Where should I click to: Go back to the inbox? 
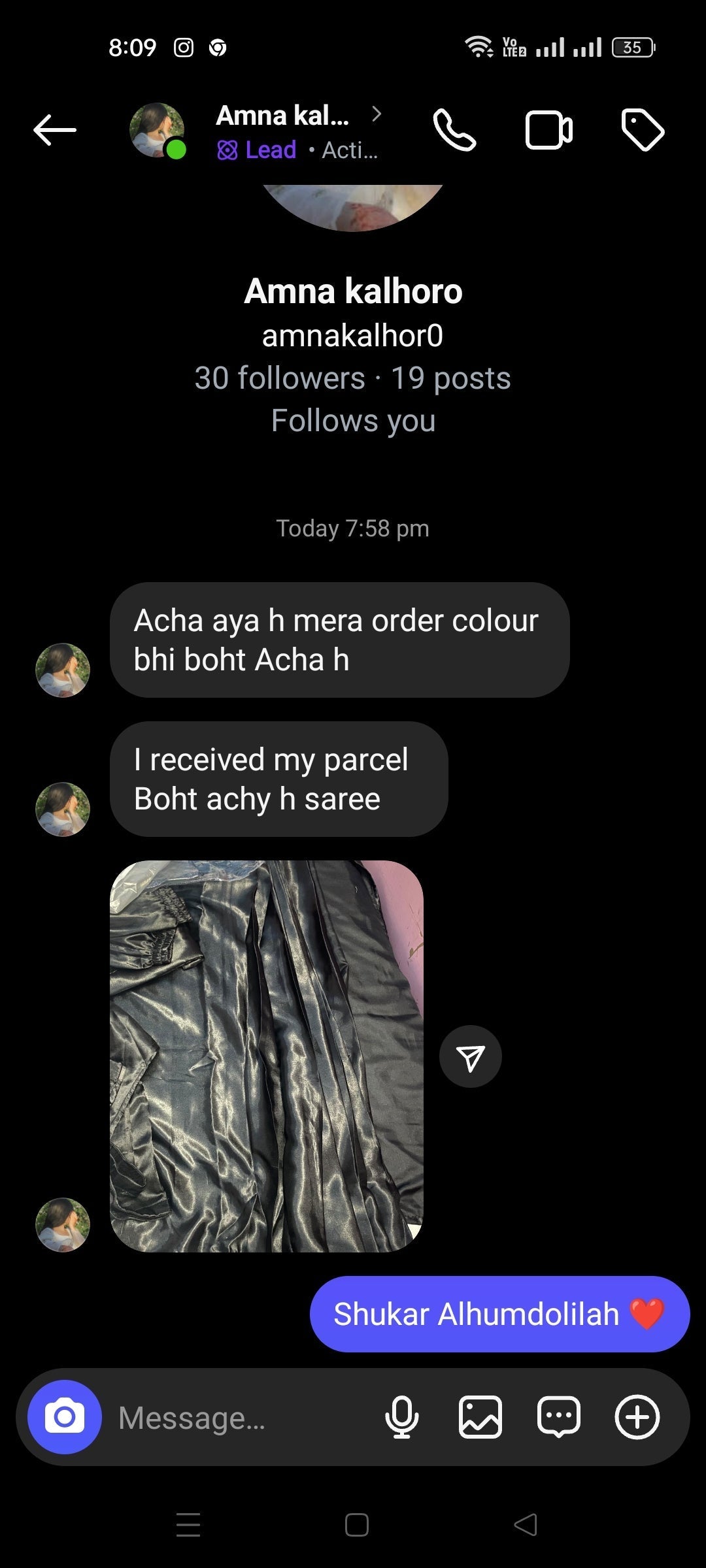55,130
